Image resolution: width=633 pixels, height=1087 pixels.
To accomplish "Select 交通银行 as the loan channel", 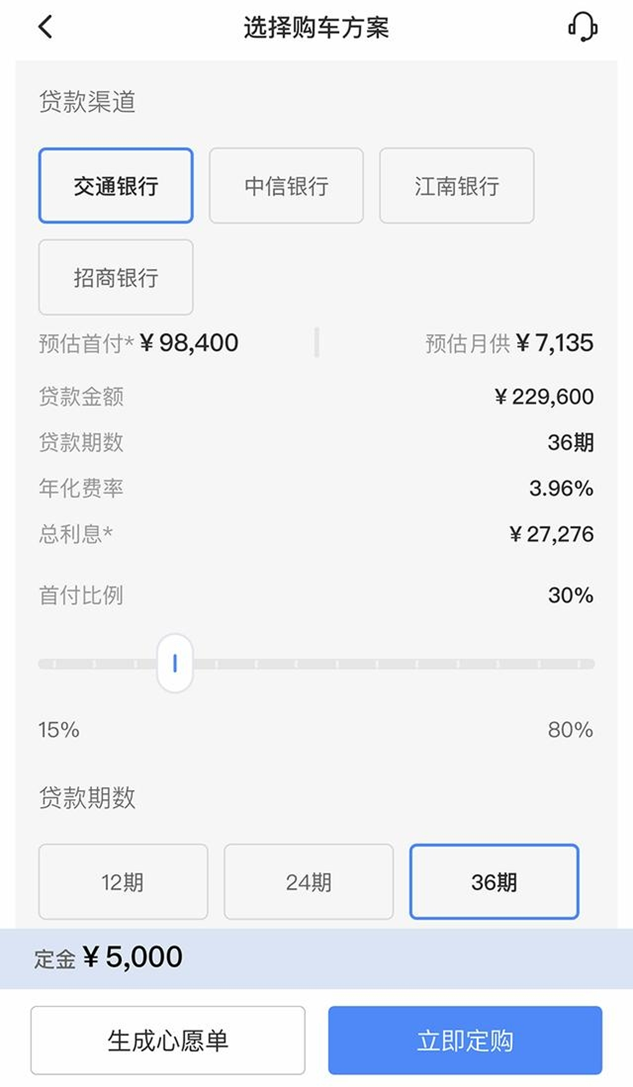I will [116, 186].
